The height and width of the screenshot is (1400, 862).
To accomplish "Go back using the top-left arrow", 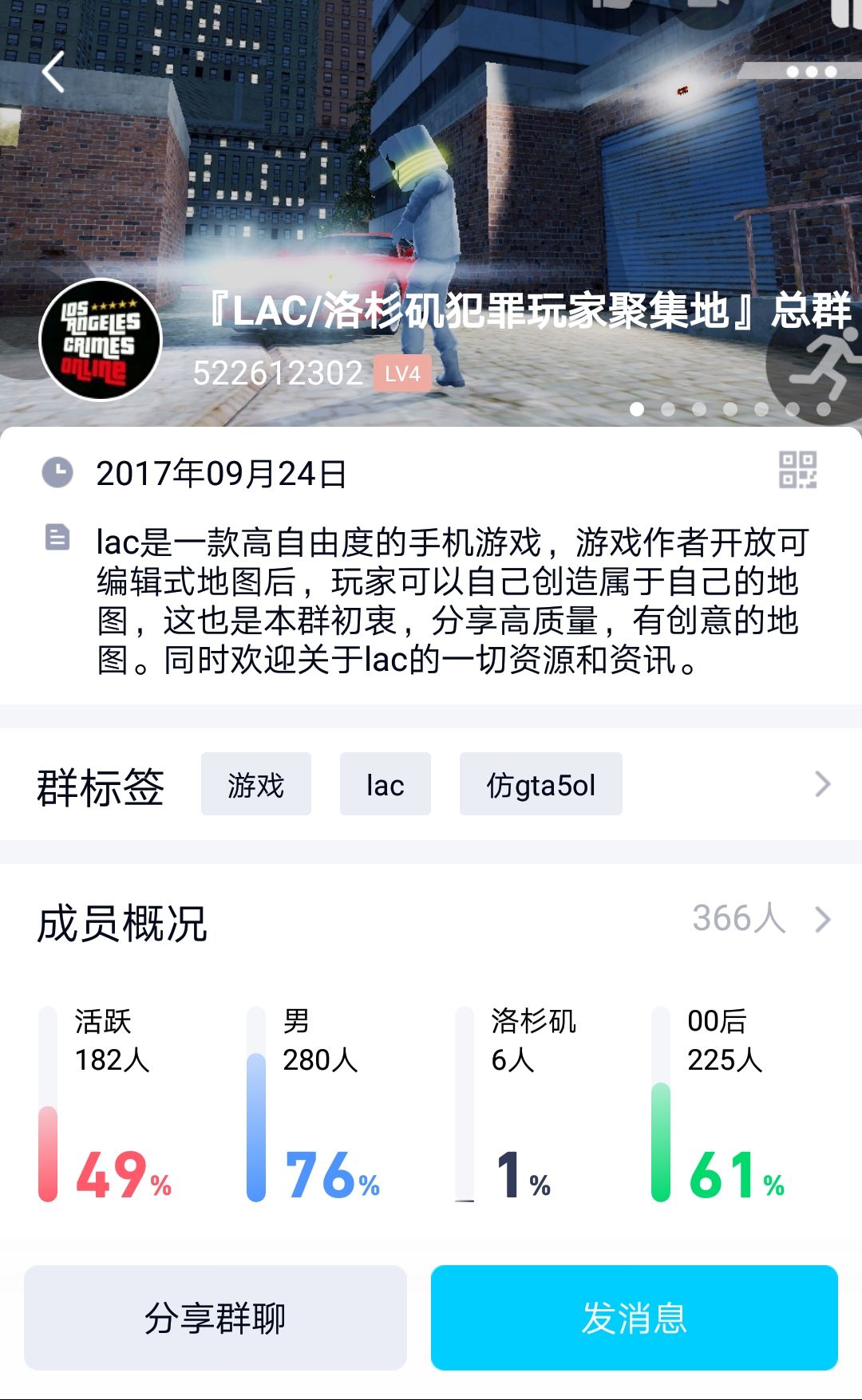I will click(x=53, y=73).
